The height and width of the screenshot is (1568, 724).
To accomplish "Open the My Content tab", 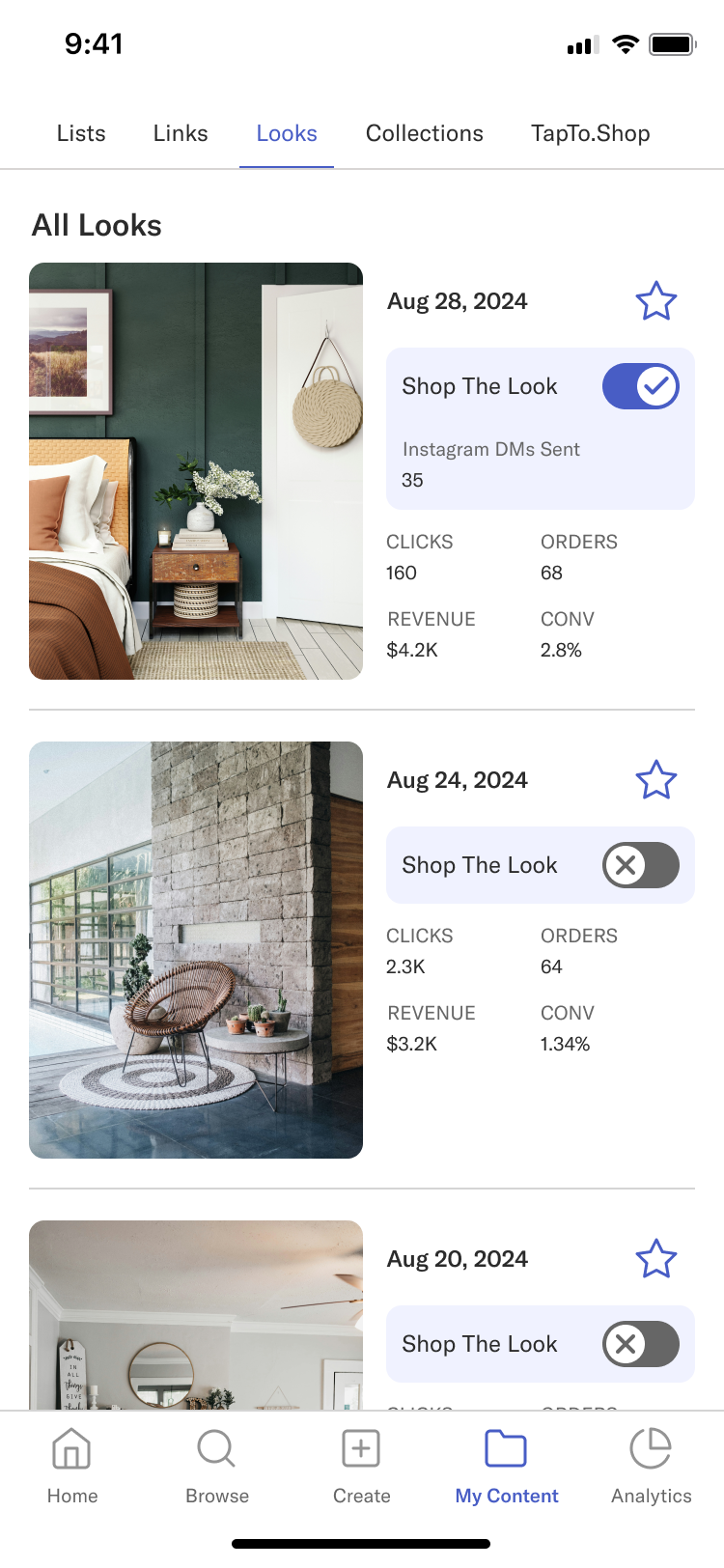I will [507, 1466].
